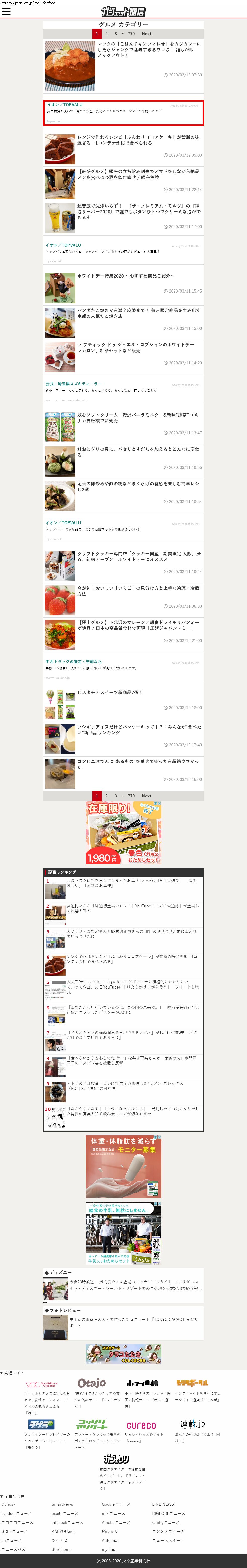Screen dimensions: 247x1568
Task: Read the 銀座の立ち飲み割烹 article
Action: [x=138, y=174]
